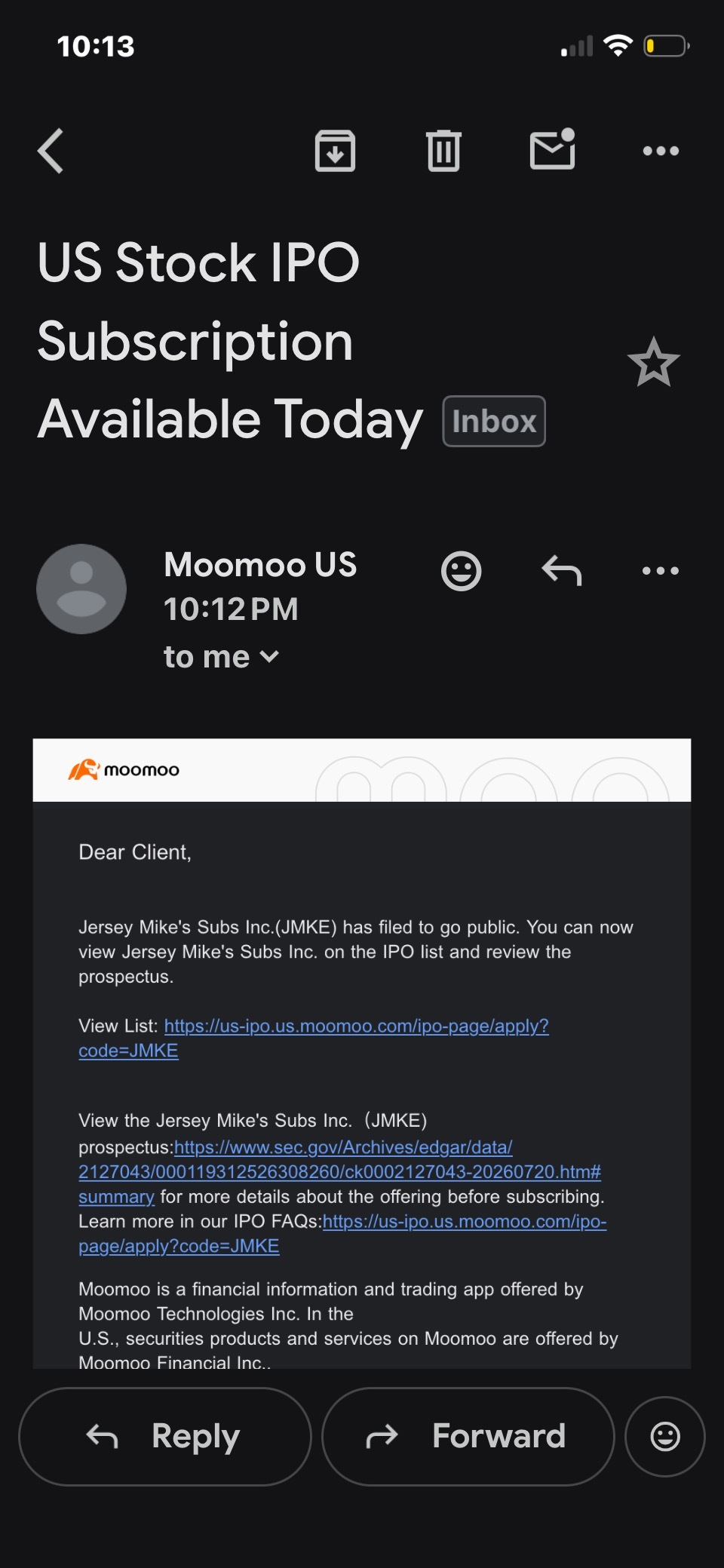Open the View List IPO link
The height and width of the screenshot is (1568, 724).
(314, 1038)
